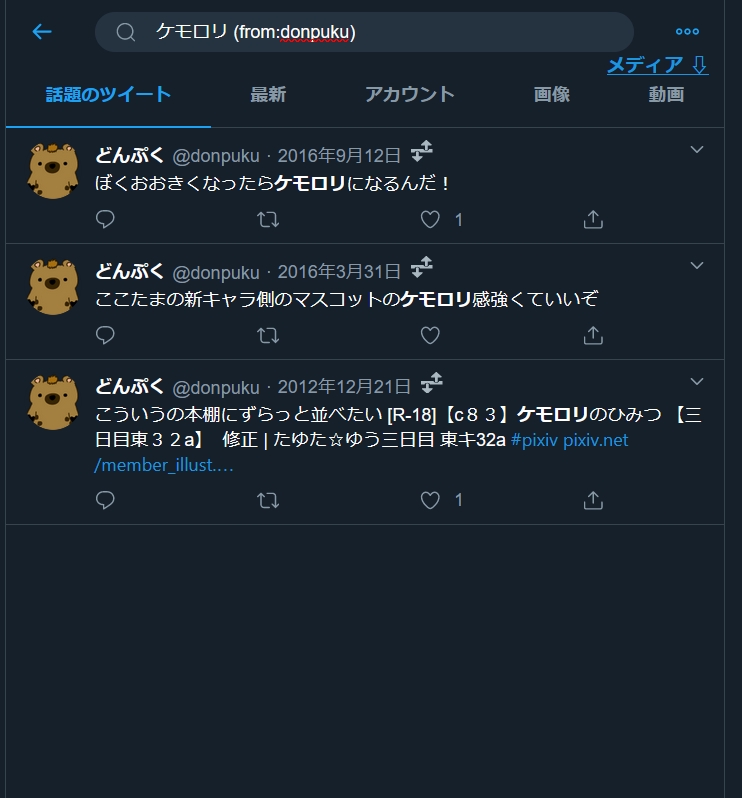The image size is (742, 798).
Task: Switch to the 最新 tab
Action: pos(268,95)
